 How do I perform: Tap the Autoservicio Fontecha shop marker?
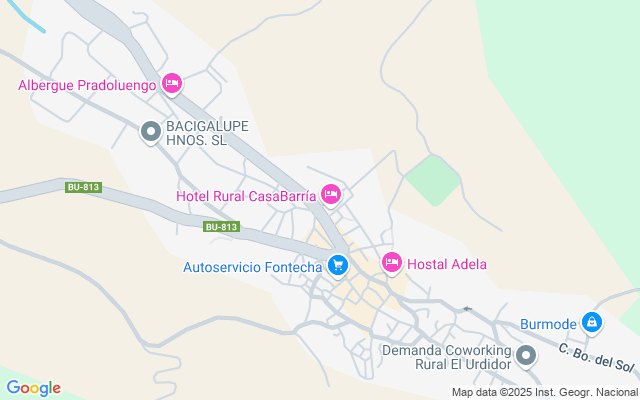(338, 265)
